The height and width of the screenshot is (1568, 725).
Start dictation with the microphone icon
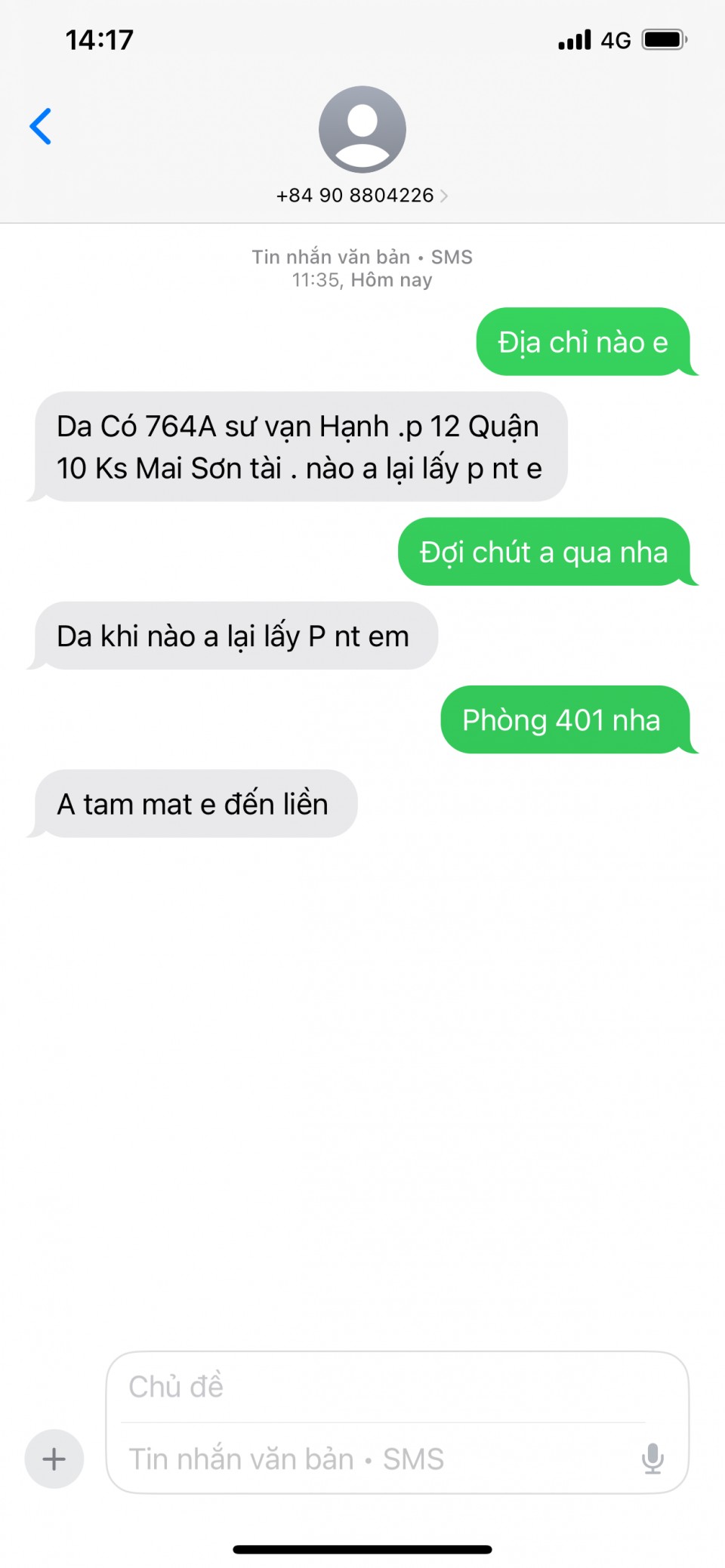tap(652, 1459)
